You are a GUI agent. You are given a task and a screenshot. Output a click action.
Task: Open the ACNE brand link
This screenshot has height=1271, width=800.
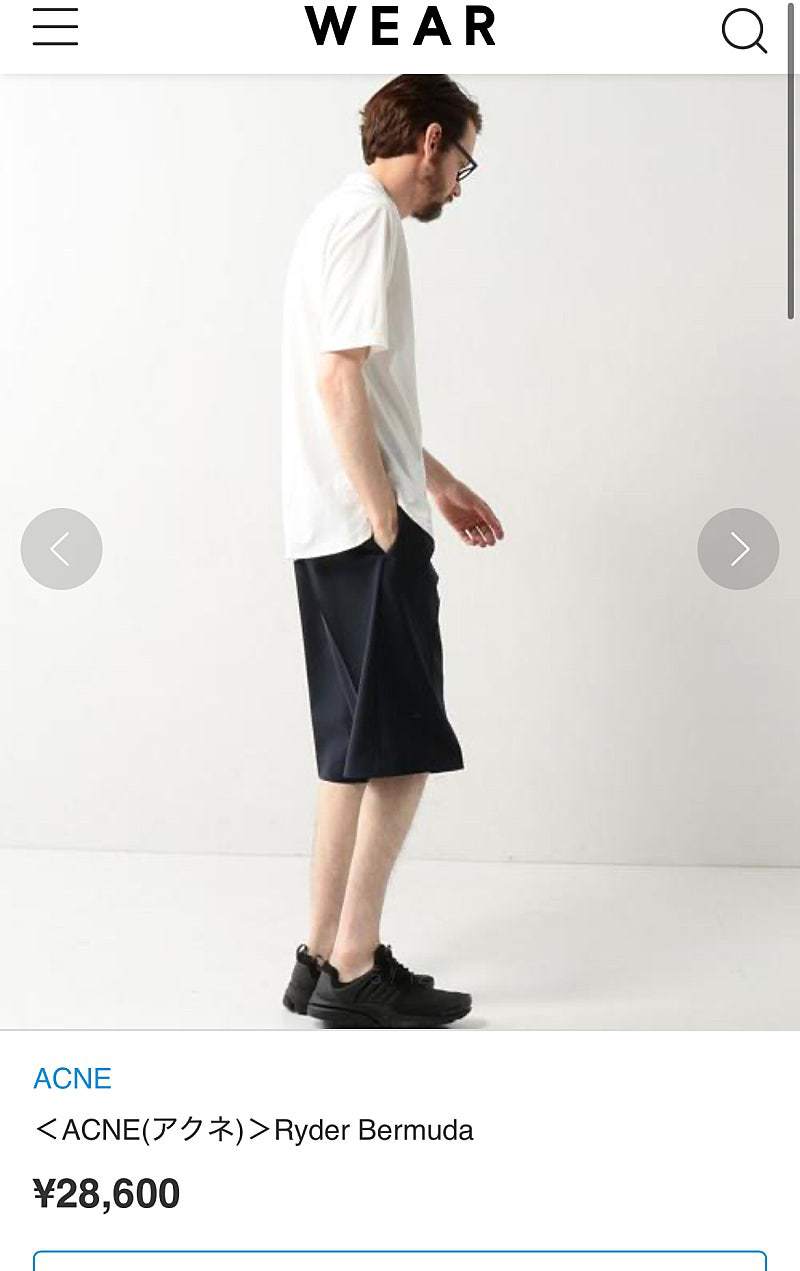(x=72, y=1078)
